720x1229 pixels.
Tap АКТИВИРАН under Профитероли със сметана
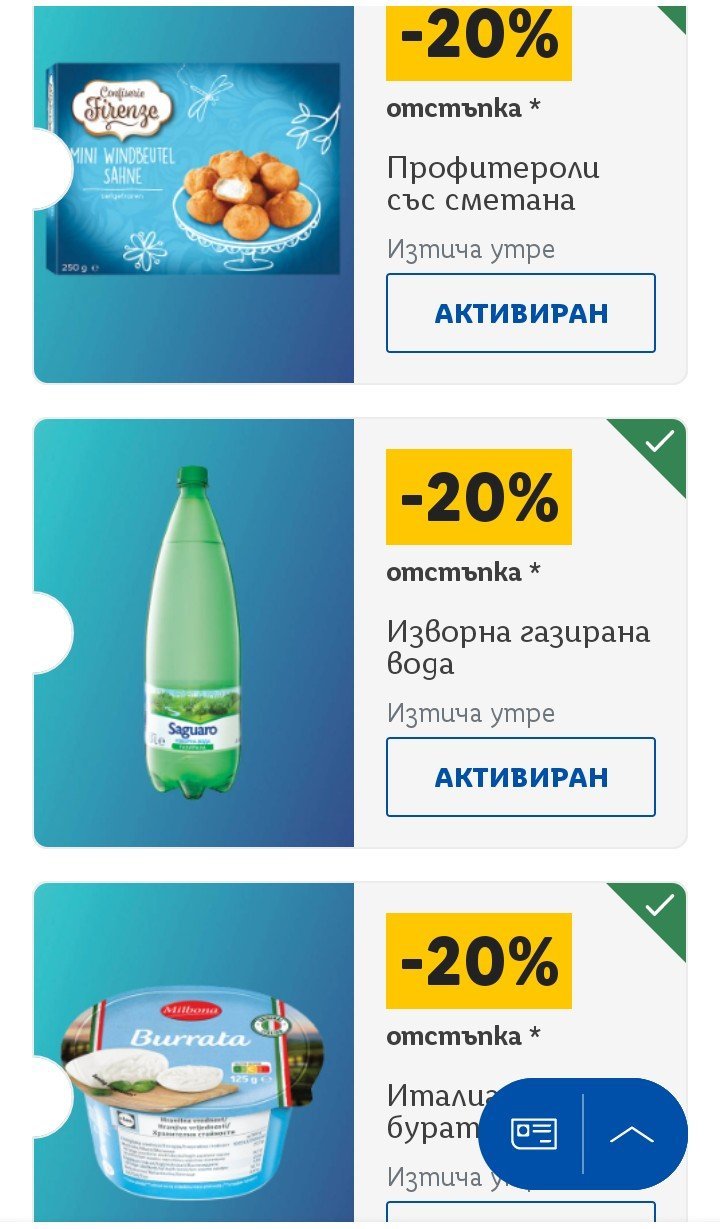[520, 313]
